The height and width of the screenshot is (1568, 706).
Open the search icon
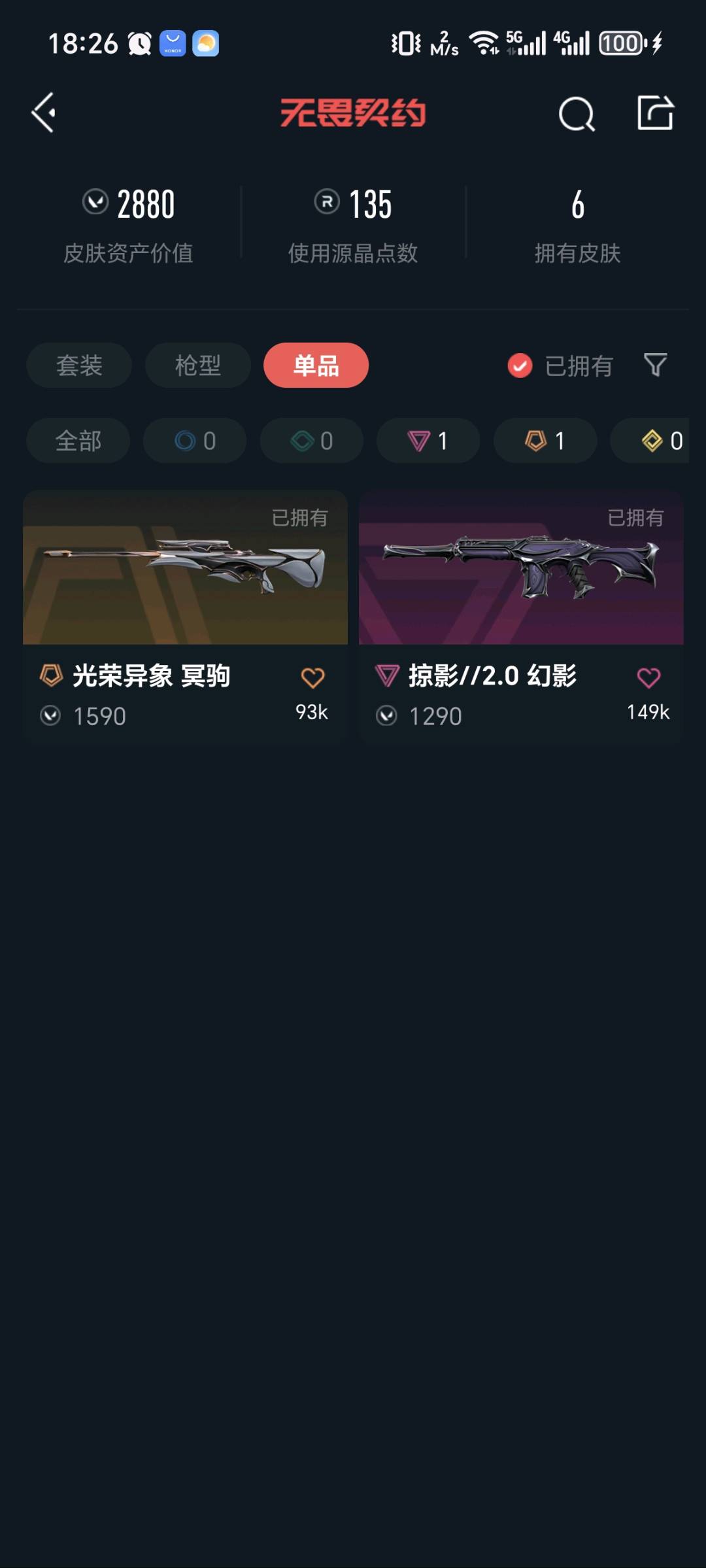pos(577,114)
